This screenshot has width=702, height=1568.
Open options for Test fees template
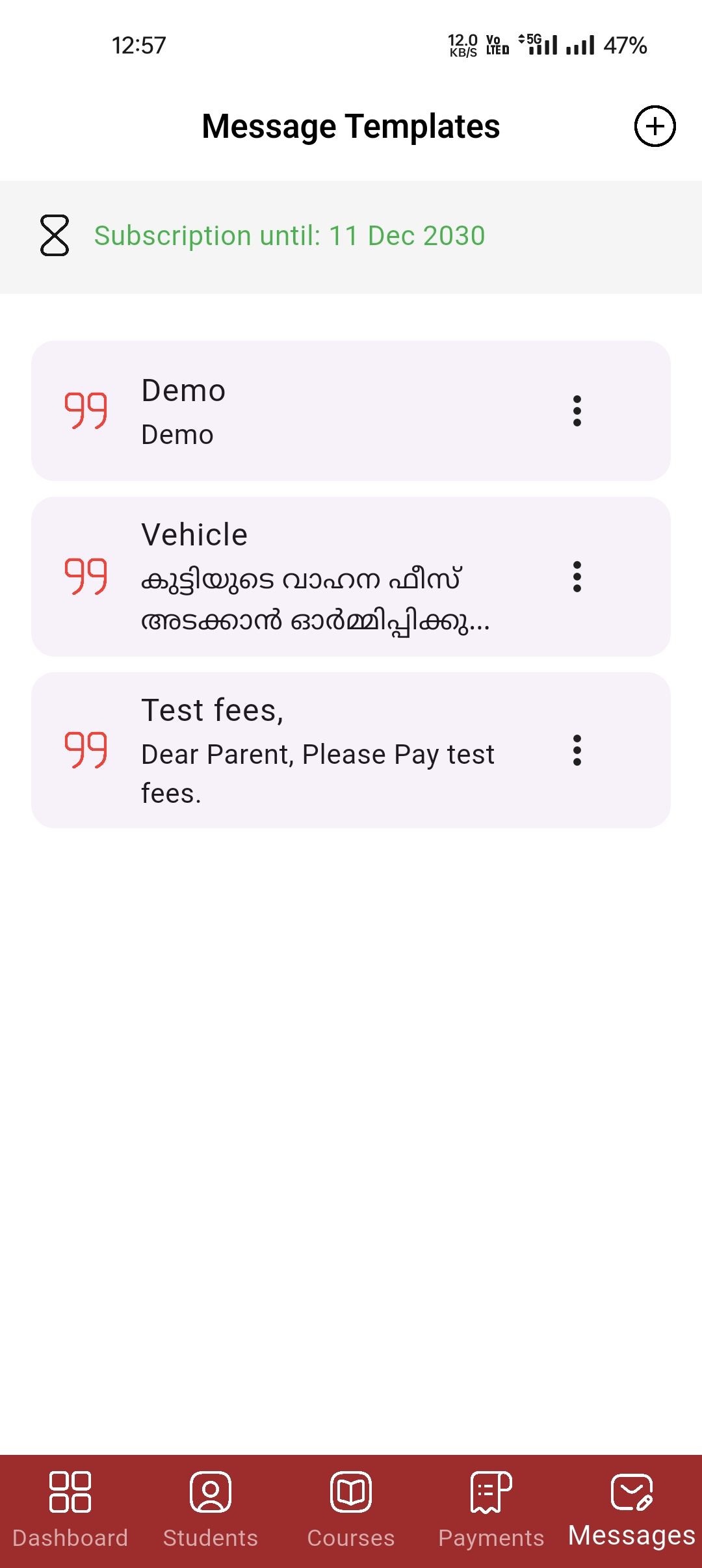click(x=577, y=750)
